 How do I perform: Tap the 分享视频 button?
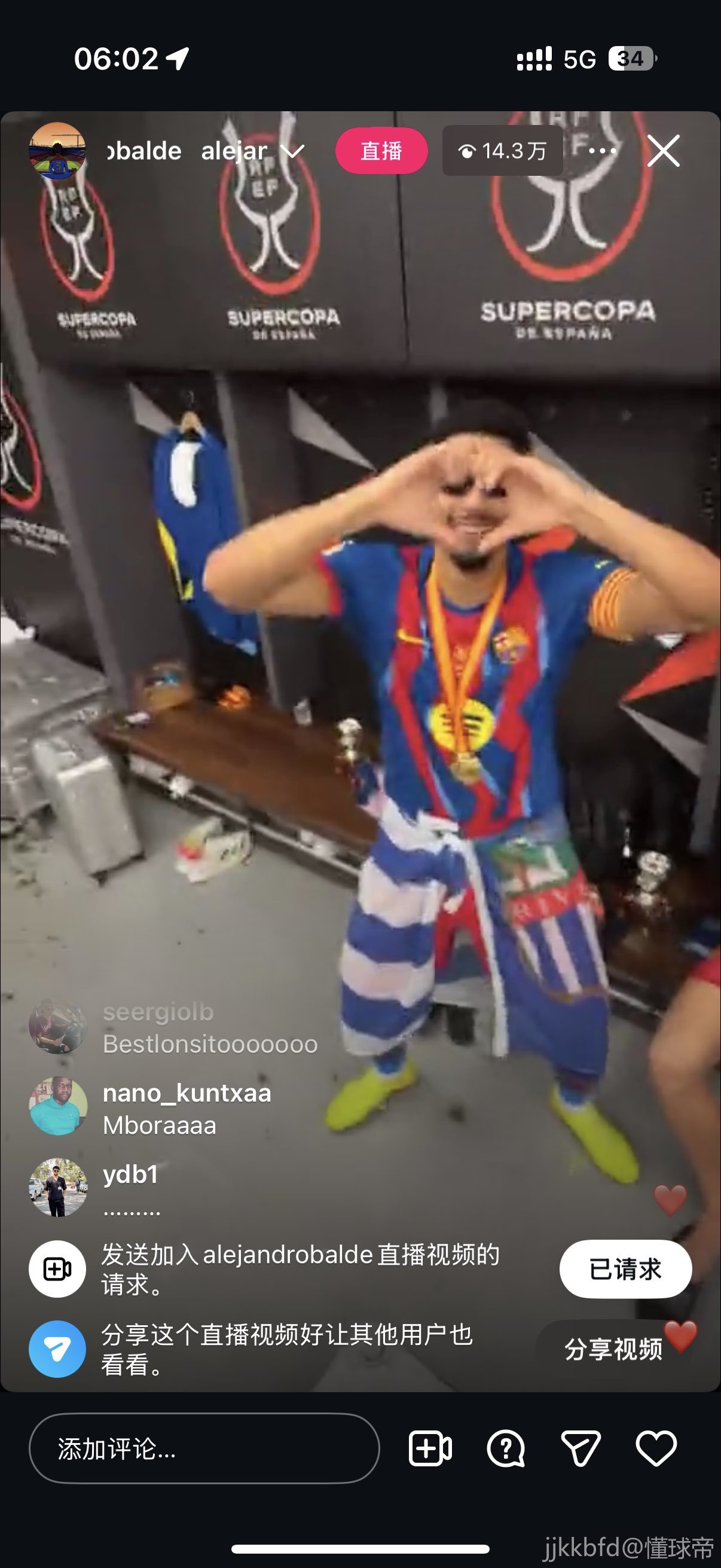[613, 1349]
